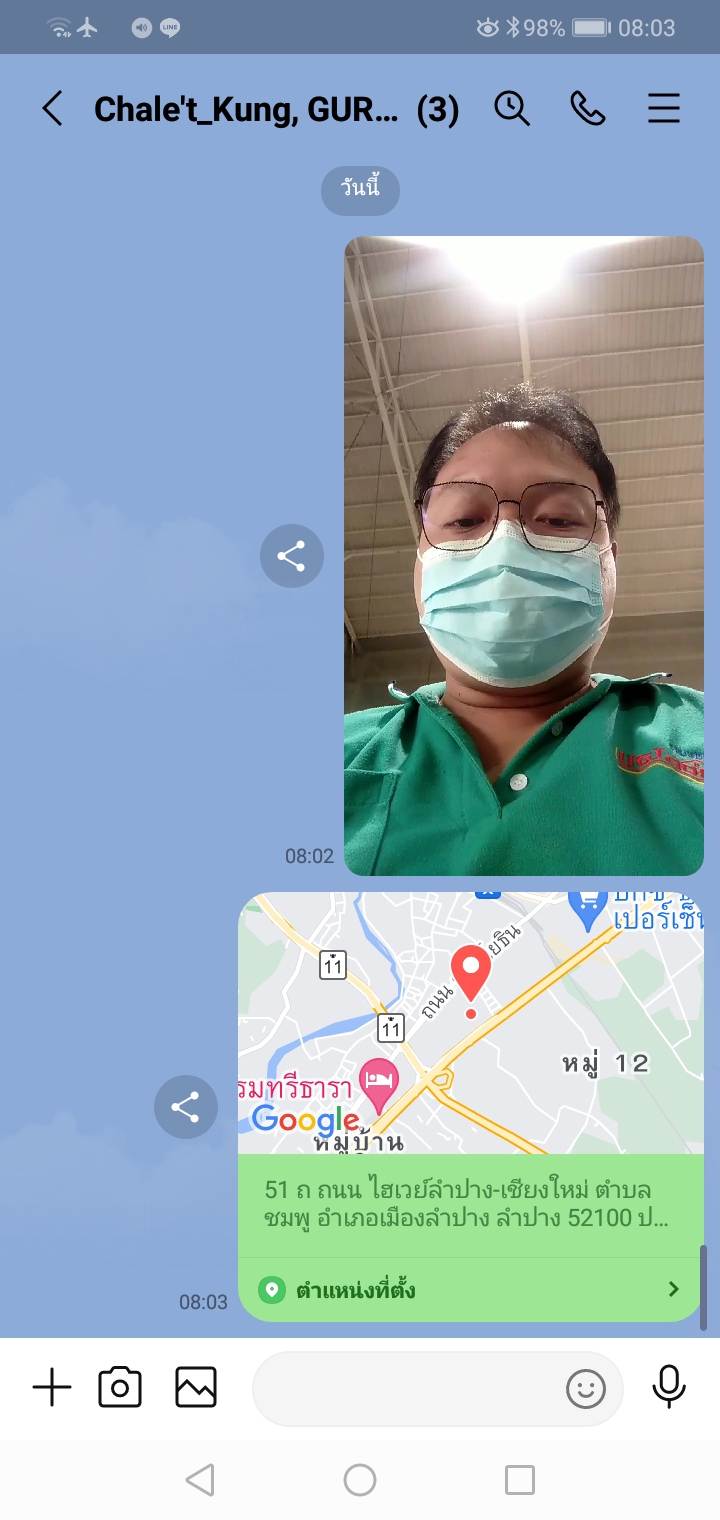Focus the message input field
The height and width of the screenshot is (1520, 720).
tap(405, 1389)
